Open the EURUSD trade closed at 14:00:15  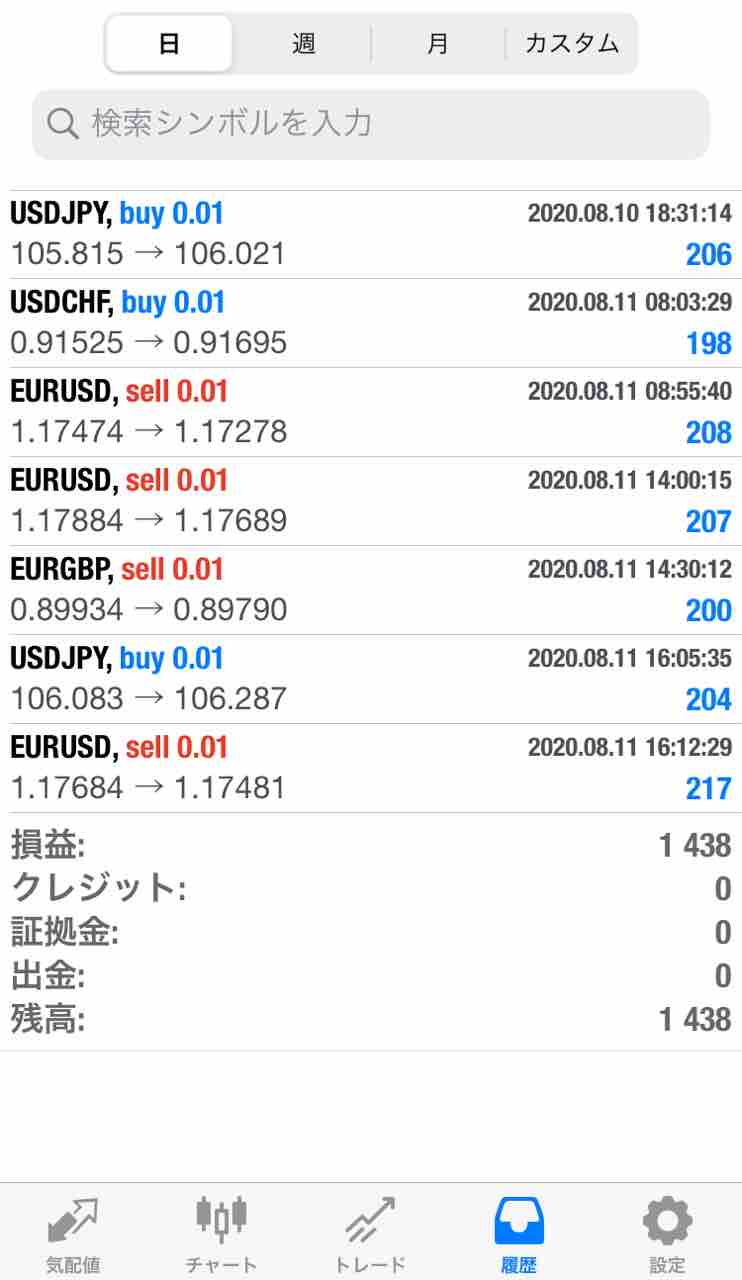coord(371,501)
